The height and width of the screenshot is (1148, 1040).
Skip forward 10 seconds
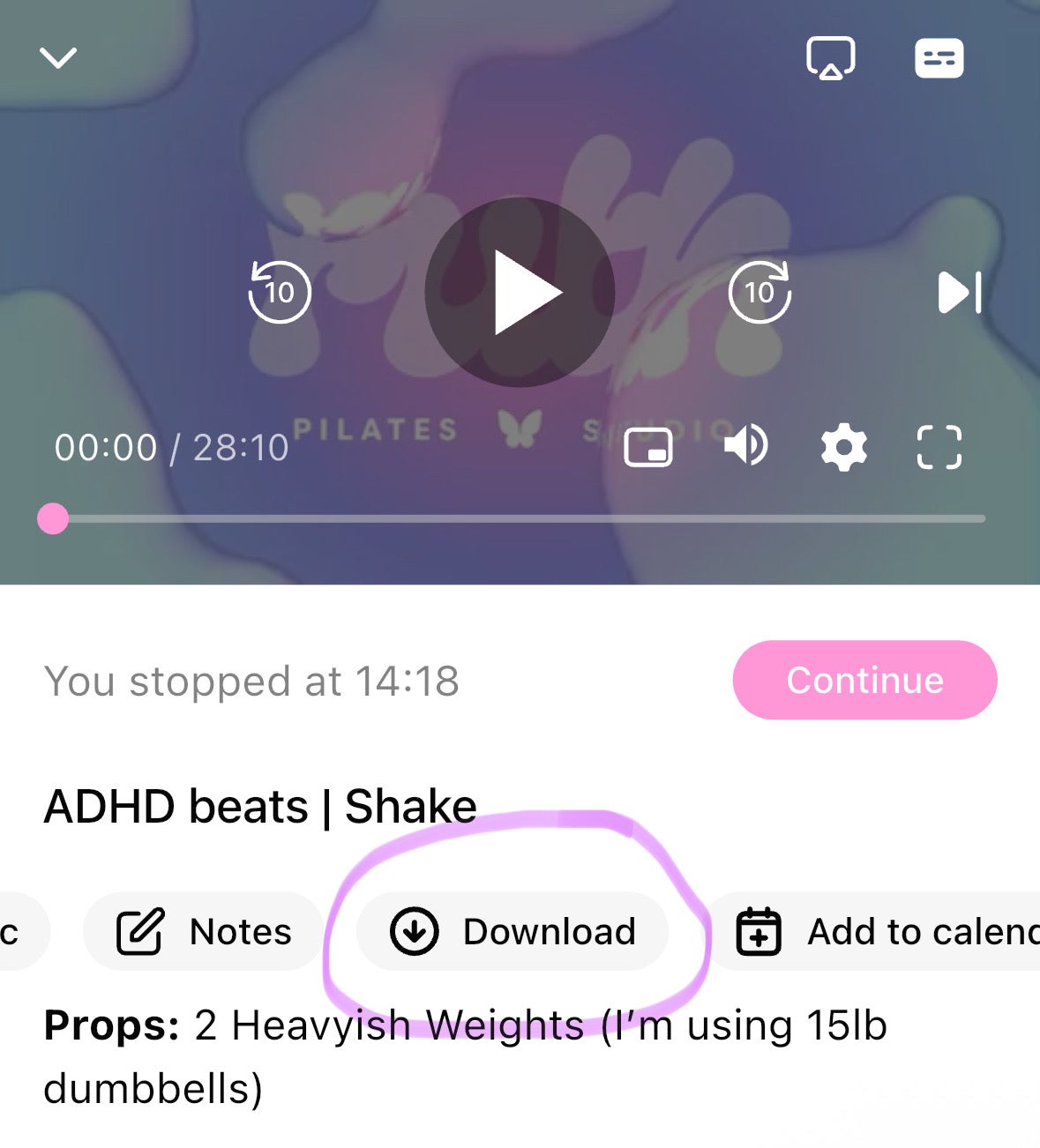coord(759,292)
